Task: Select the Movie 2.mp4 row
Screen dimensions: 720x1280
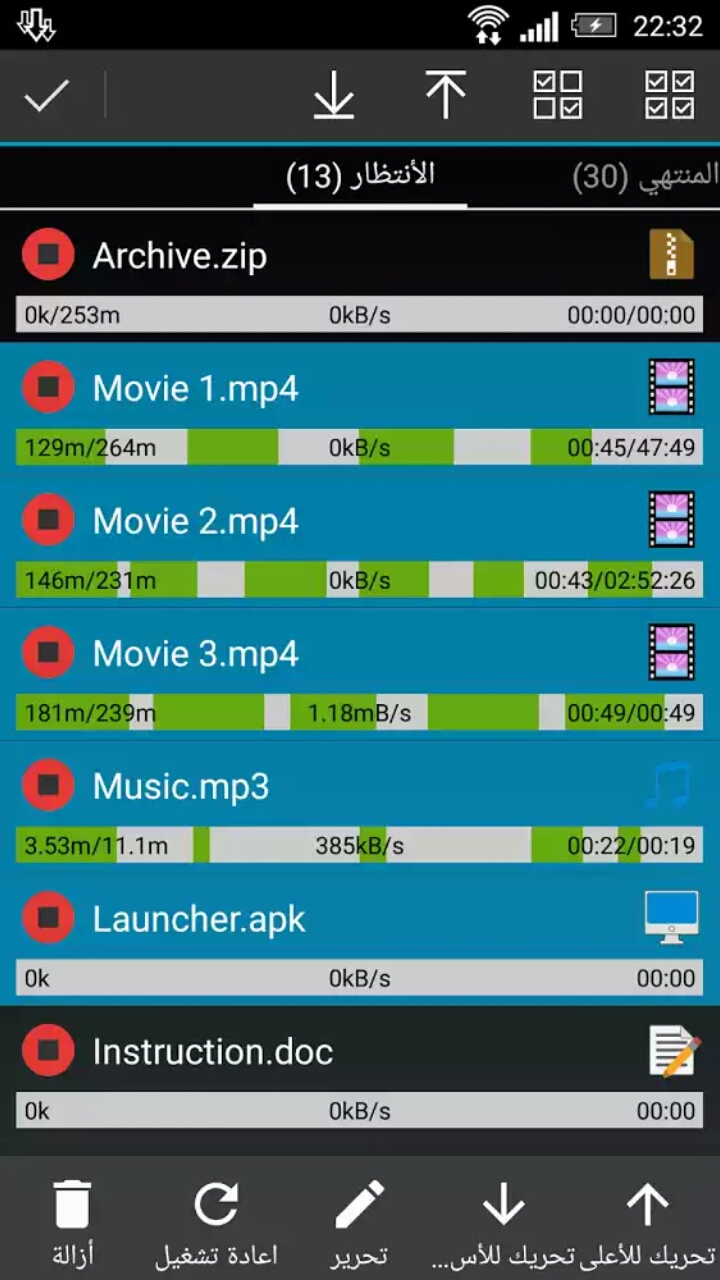Action: [x=360, y=541]
